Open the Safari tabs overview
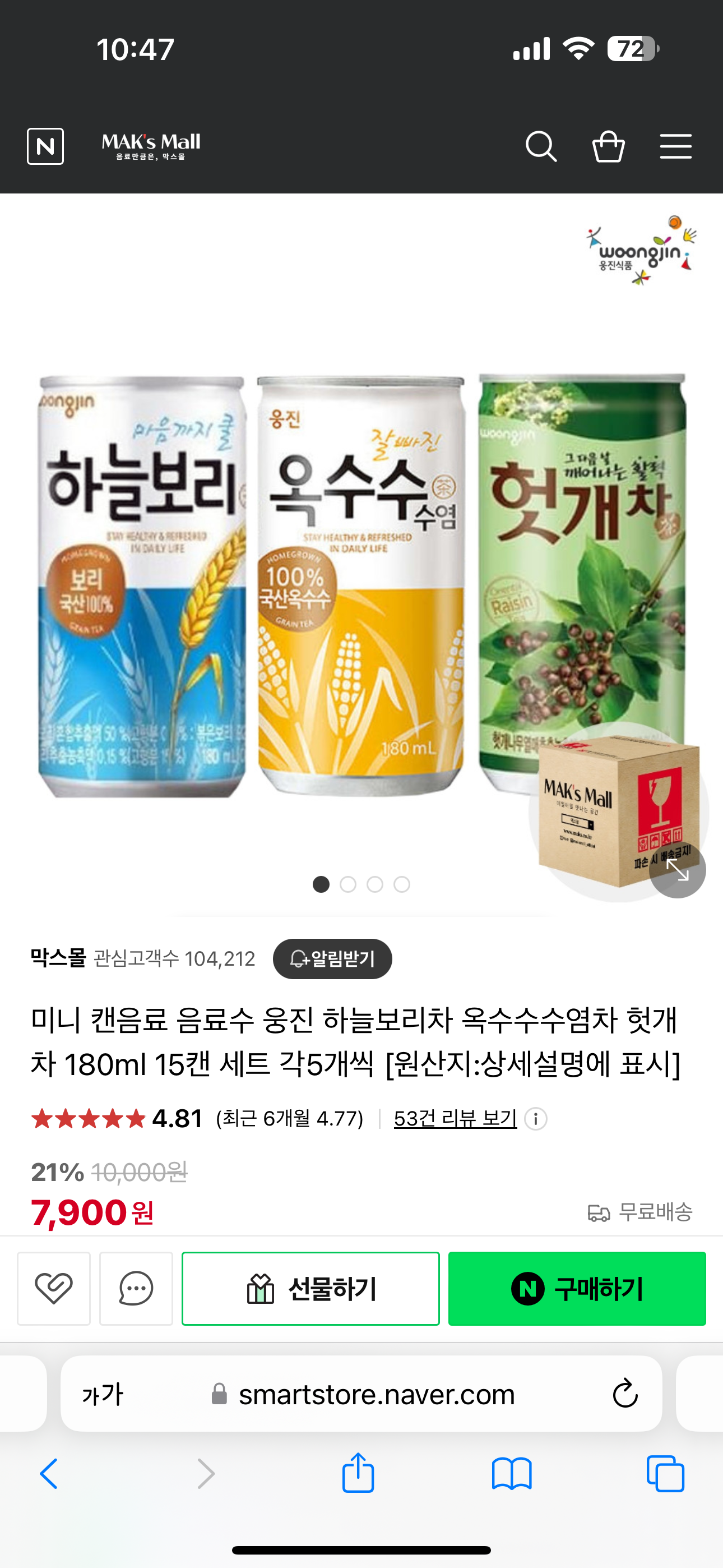The height and width of the screenshot is (1568, 723). [665, 1474]
